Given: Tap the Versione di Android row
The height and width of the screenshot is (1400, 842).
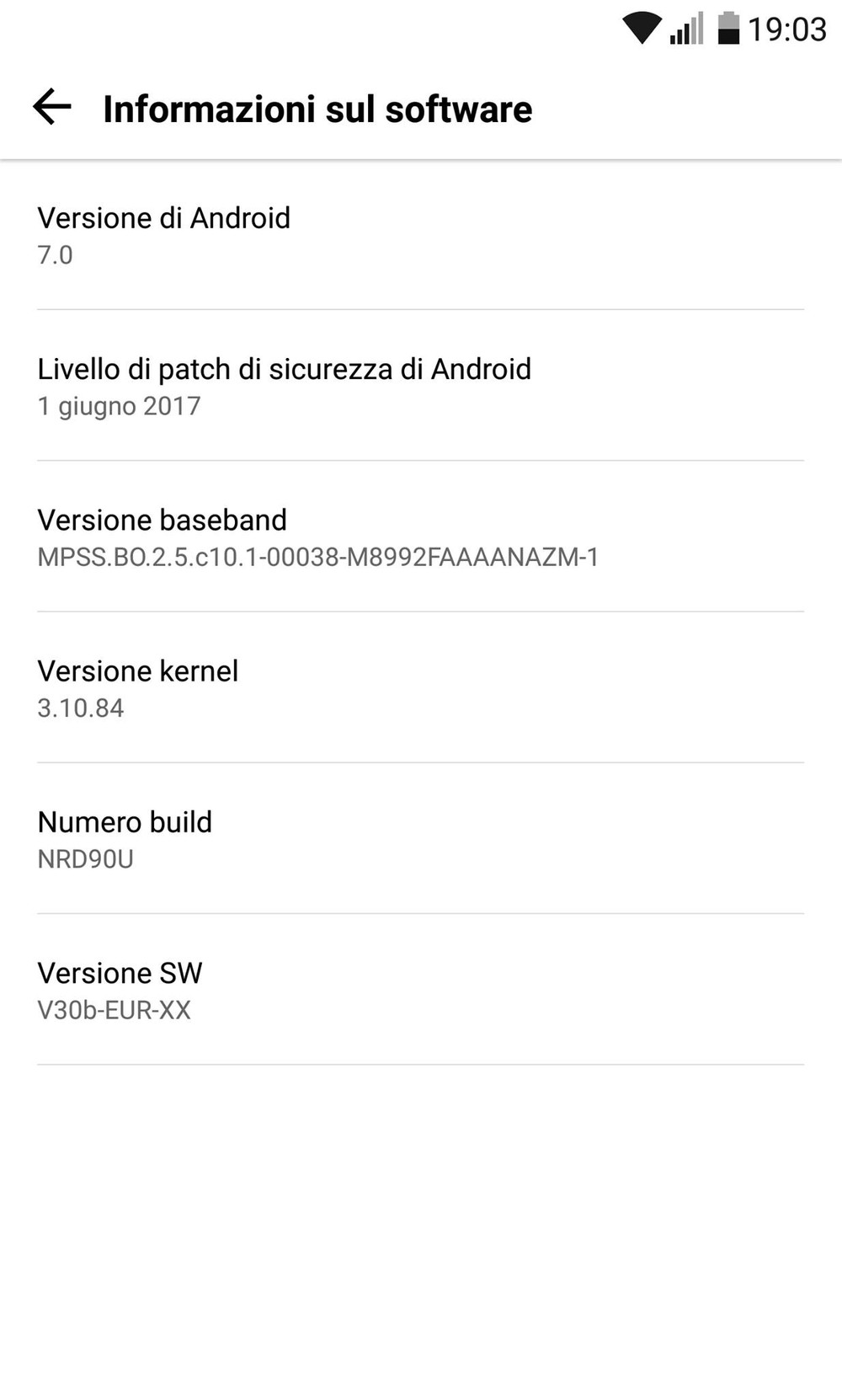Looking at the screenshot, I should [421, 235].
